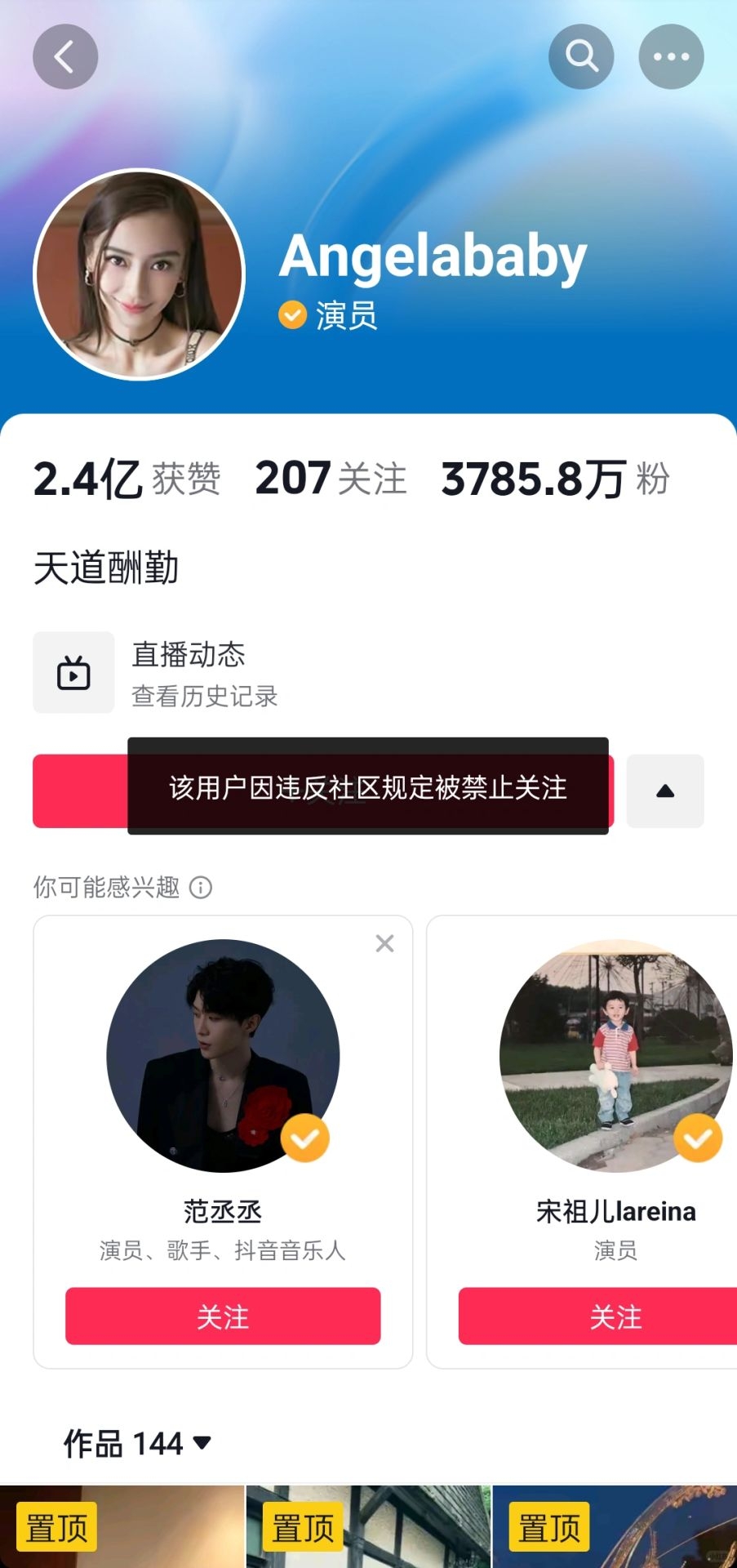Open 范丞丞 profile from his avatar
Screen dimensions: 737x1568
tap(223, 1055)
